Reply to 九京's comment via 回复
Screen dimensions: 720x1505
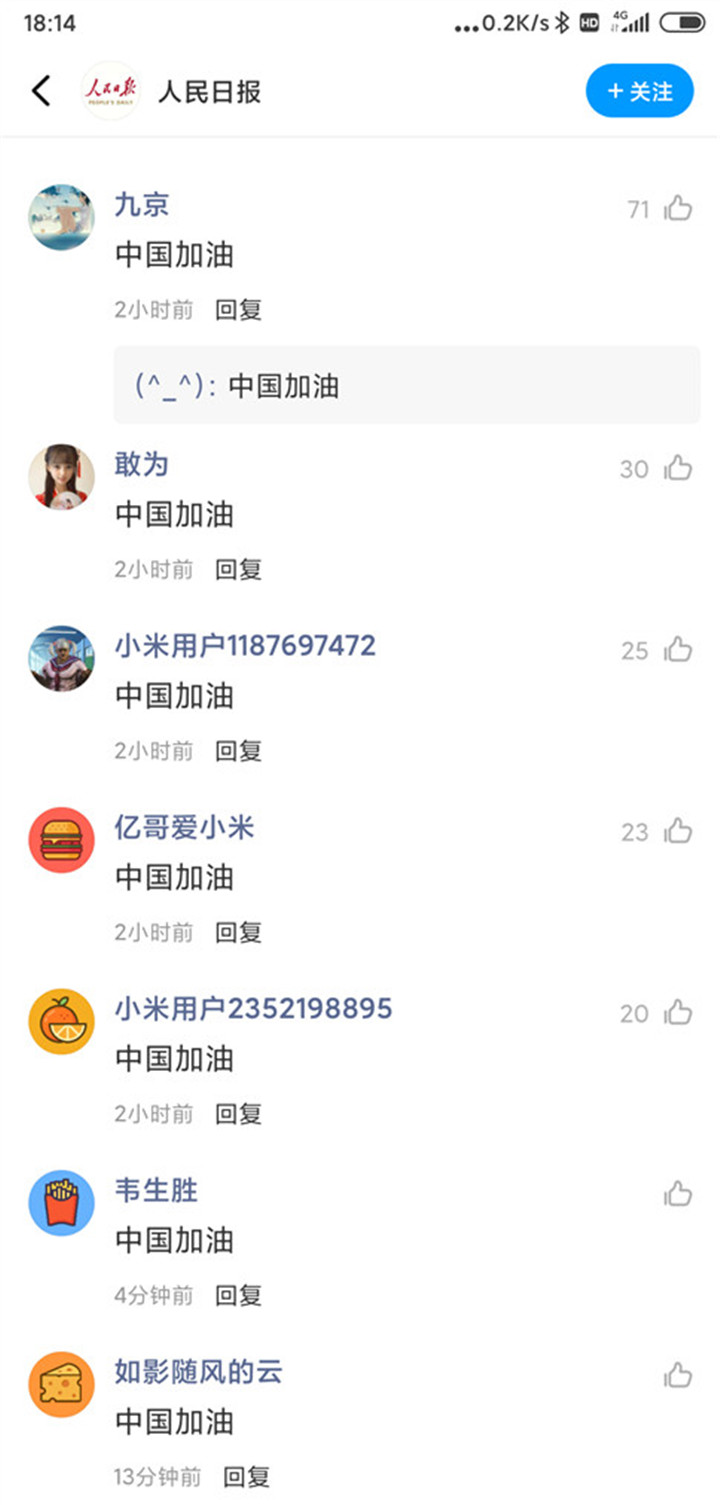pos(237,310)
